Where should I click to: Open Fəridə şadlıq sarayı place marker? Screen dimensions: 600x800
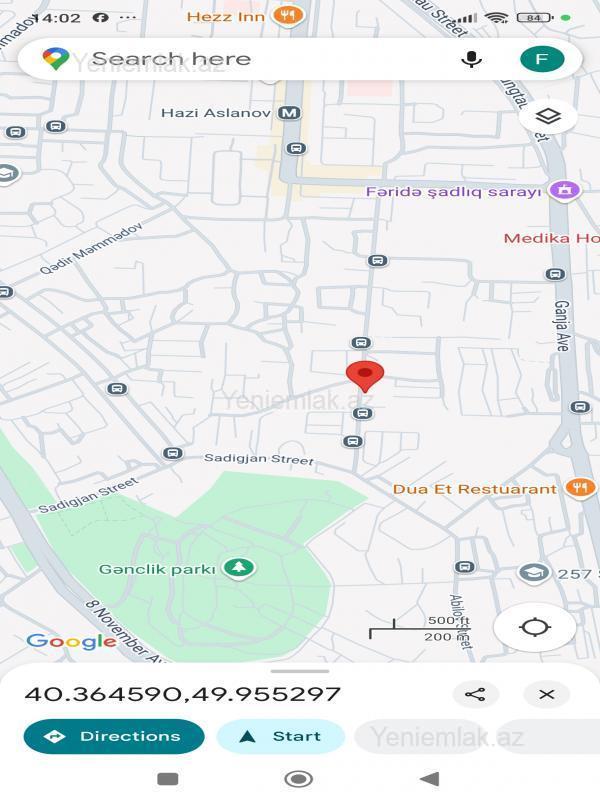566,191
